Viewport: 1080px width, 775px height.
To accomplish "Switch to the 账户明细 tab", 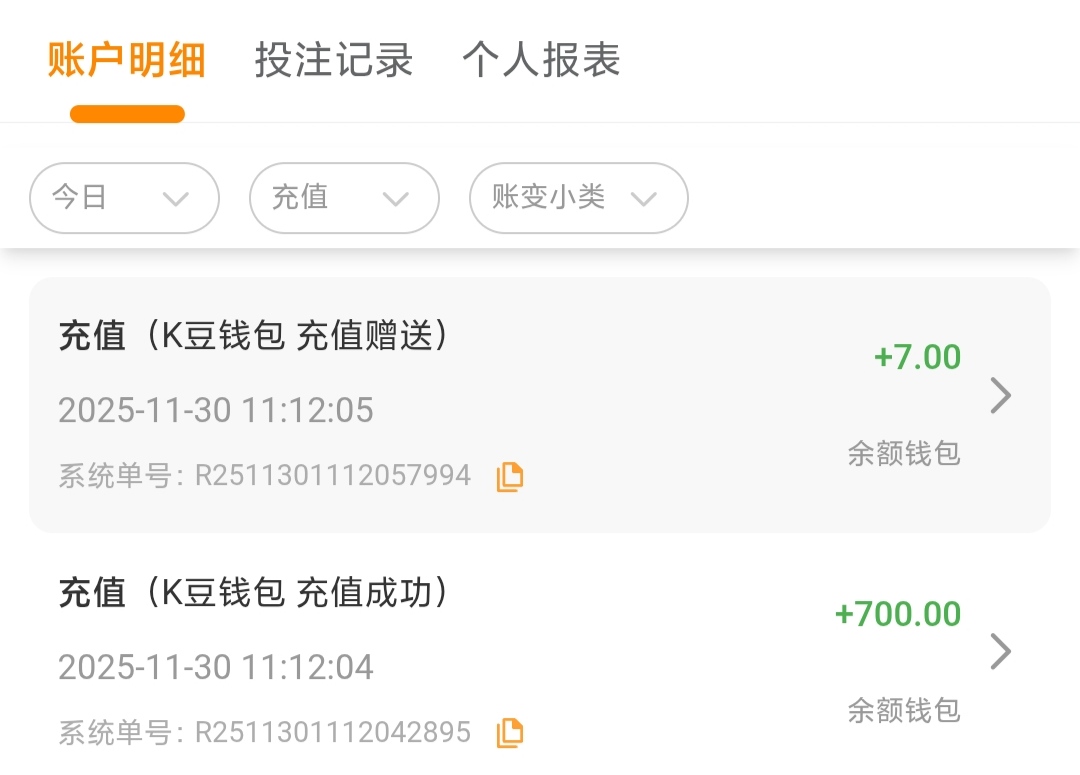I will point(127,60).
